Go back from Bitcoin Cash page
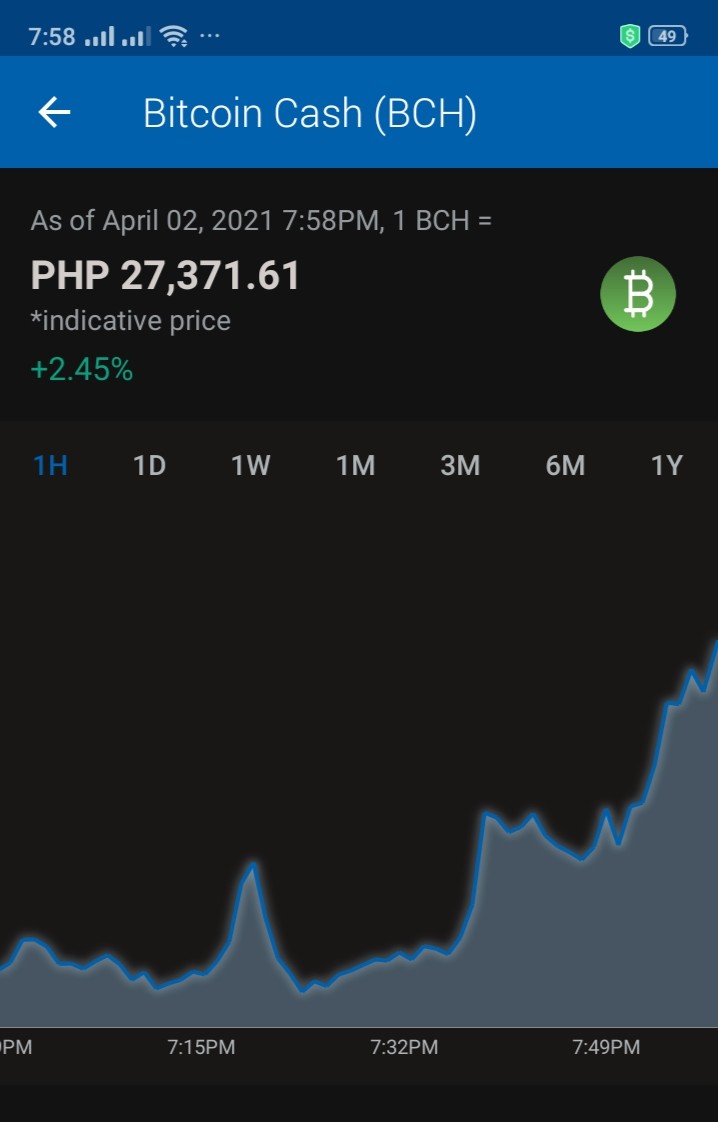The height and width of the screenshot is (1122, 718). pyautogui.click(x=54, y=112)
